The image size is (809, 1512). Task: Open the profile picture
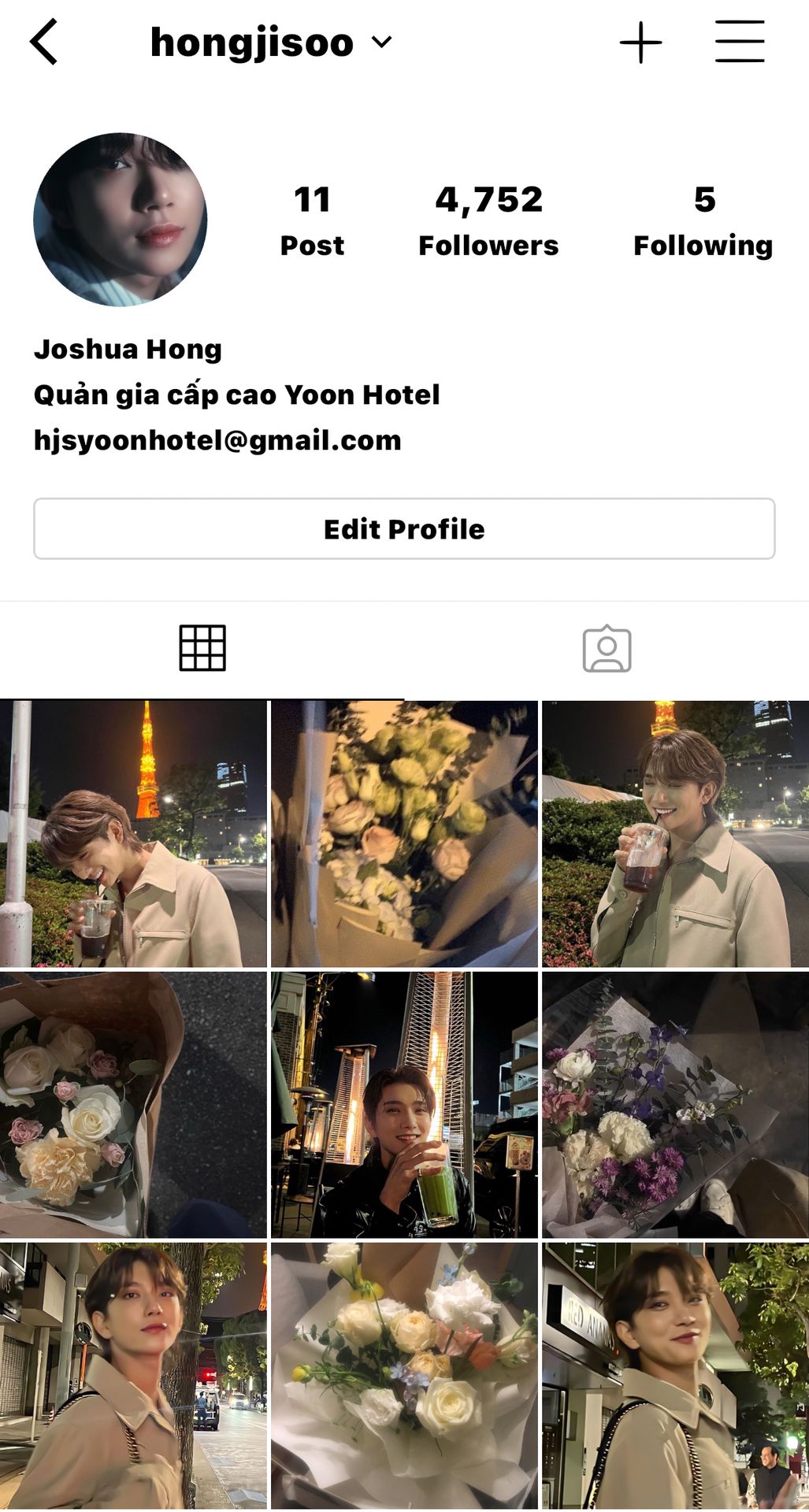[x=121, y=219]
